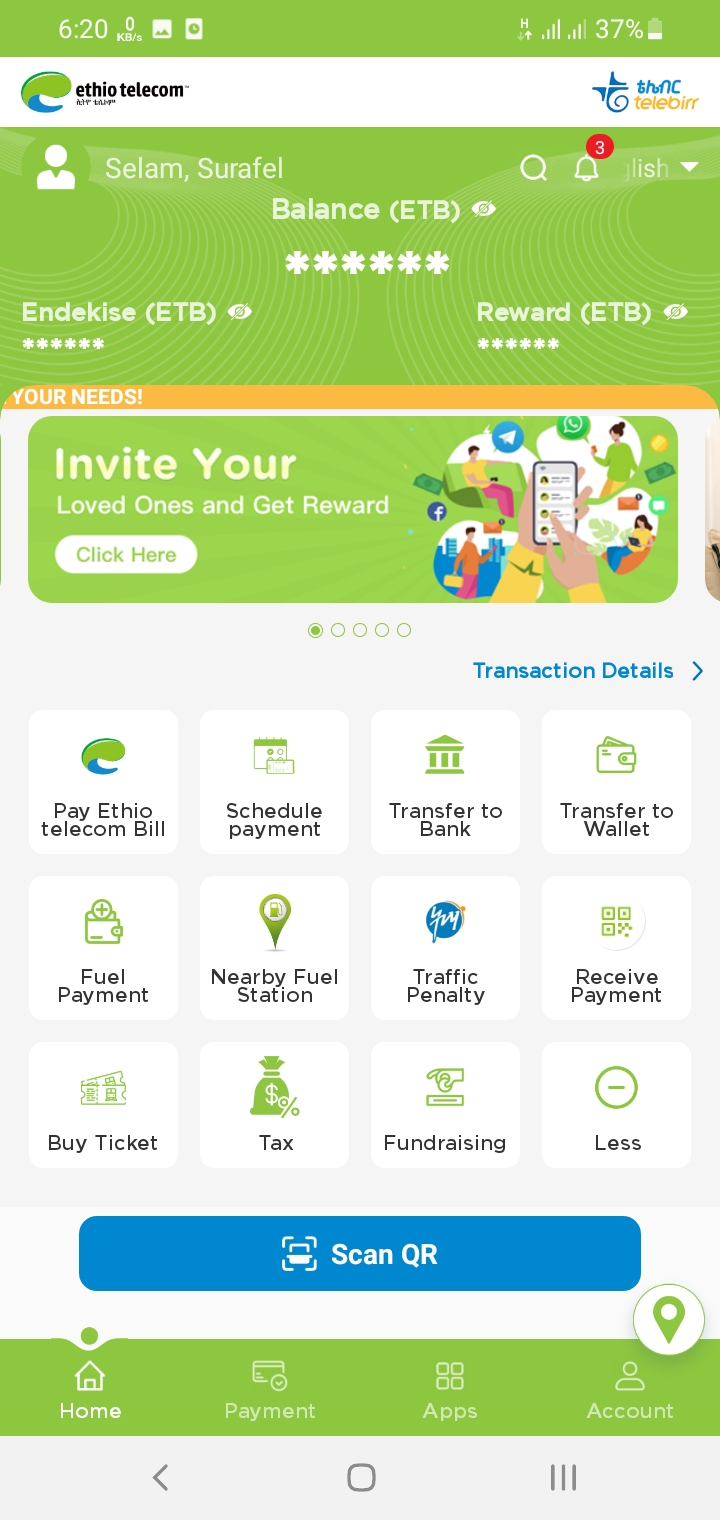The image size is (720, 1520).
Task: Tap Click Here on the invite banner
Action: coord(126,555)
